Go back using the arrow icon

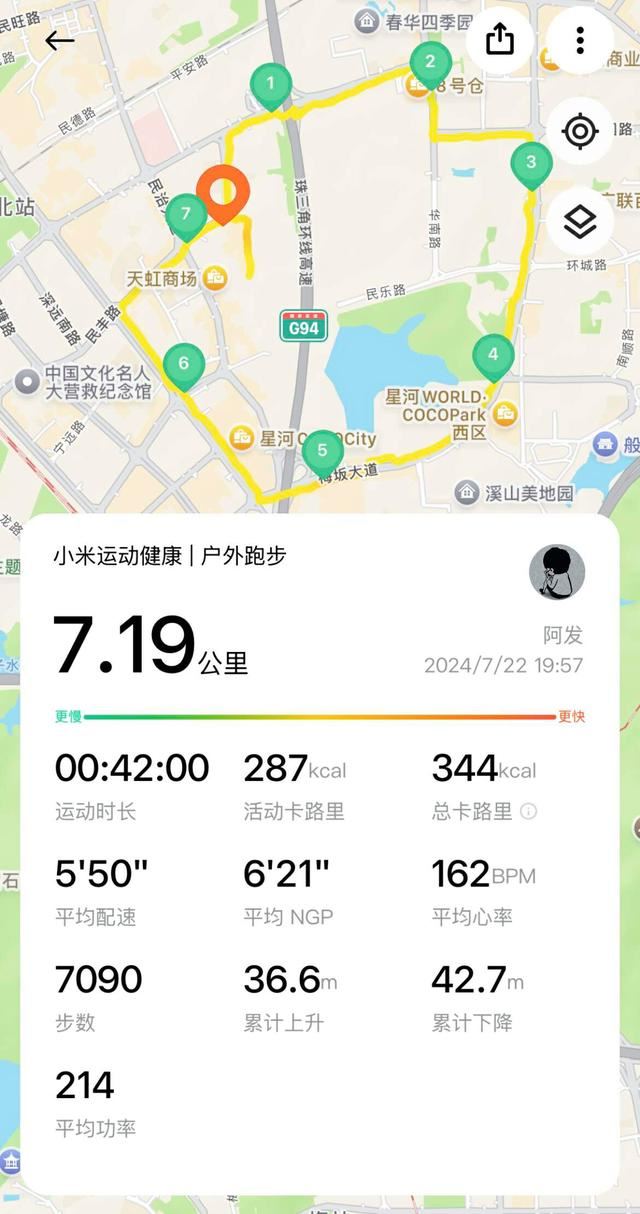(60, 40)
